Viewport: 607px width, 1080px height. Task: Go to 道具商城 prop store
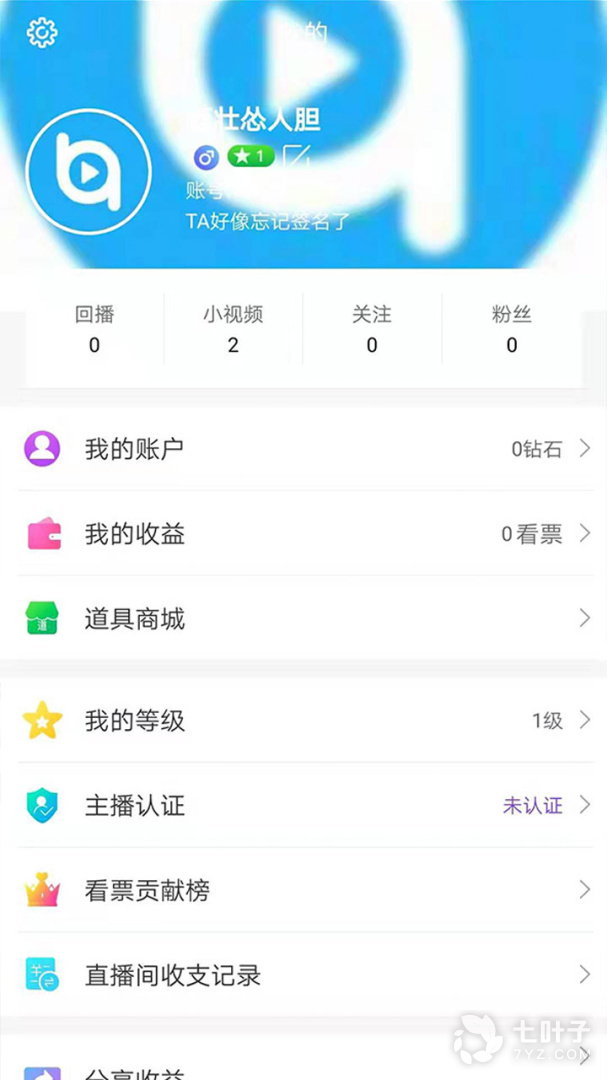click(303, 619)
